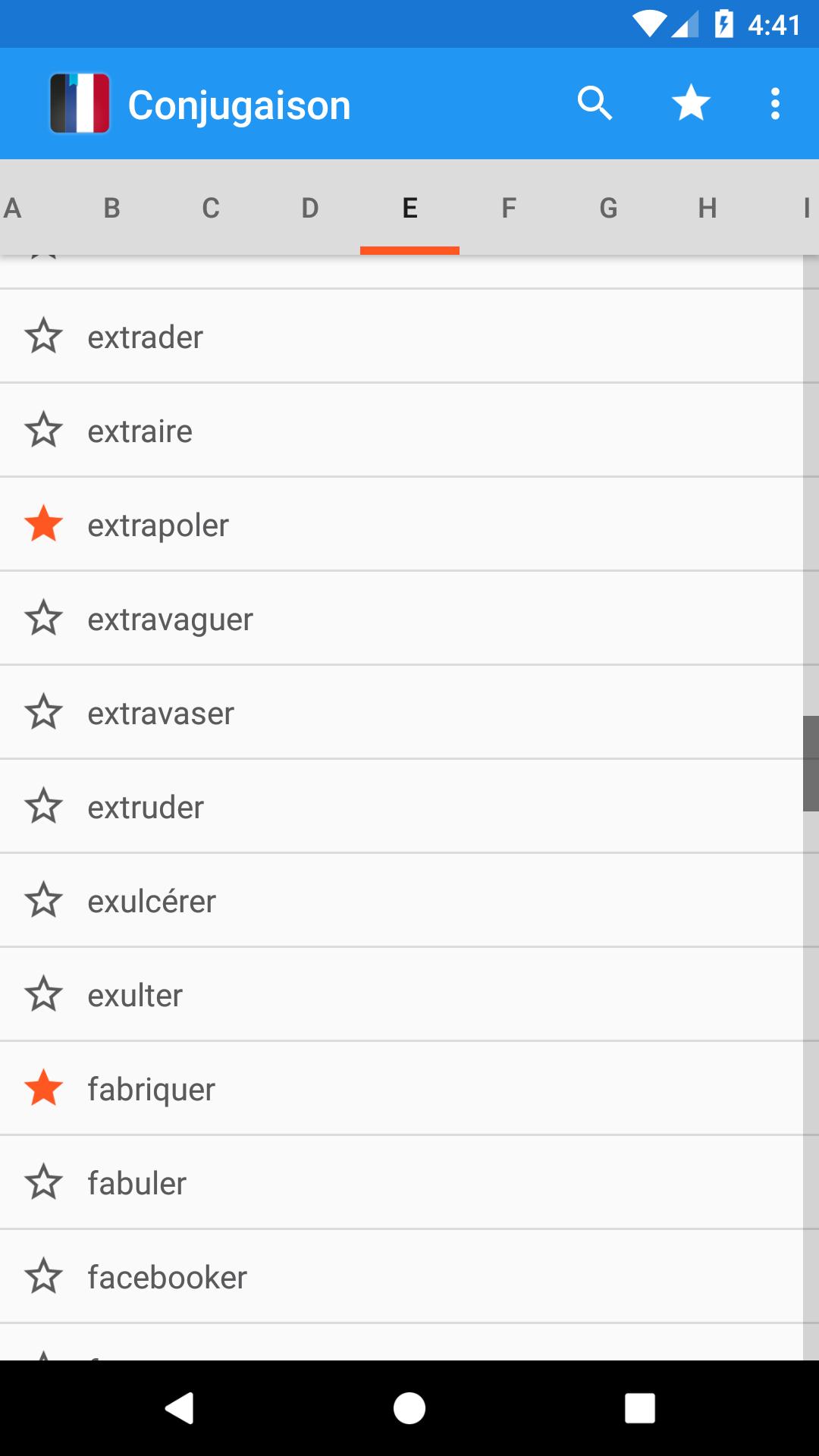
Task: Remove fabriquer from favorites
Action: click(x=44, y=1089)
